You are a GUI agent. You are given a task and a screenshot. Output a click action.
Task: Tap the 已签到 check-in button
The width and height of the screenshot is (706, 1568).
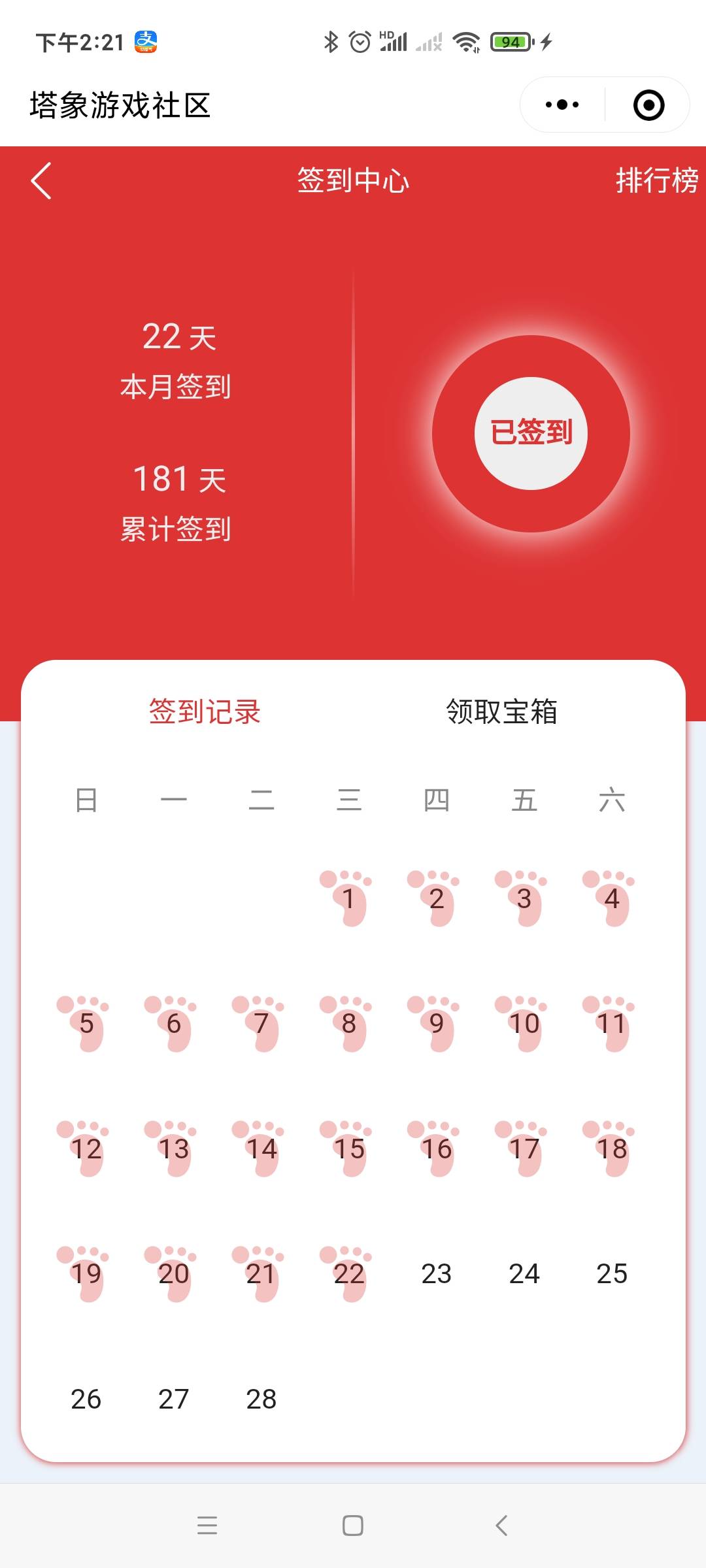click(531, 433)
